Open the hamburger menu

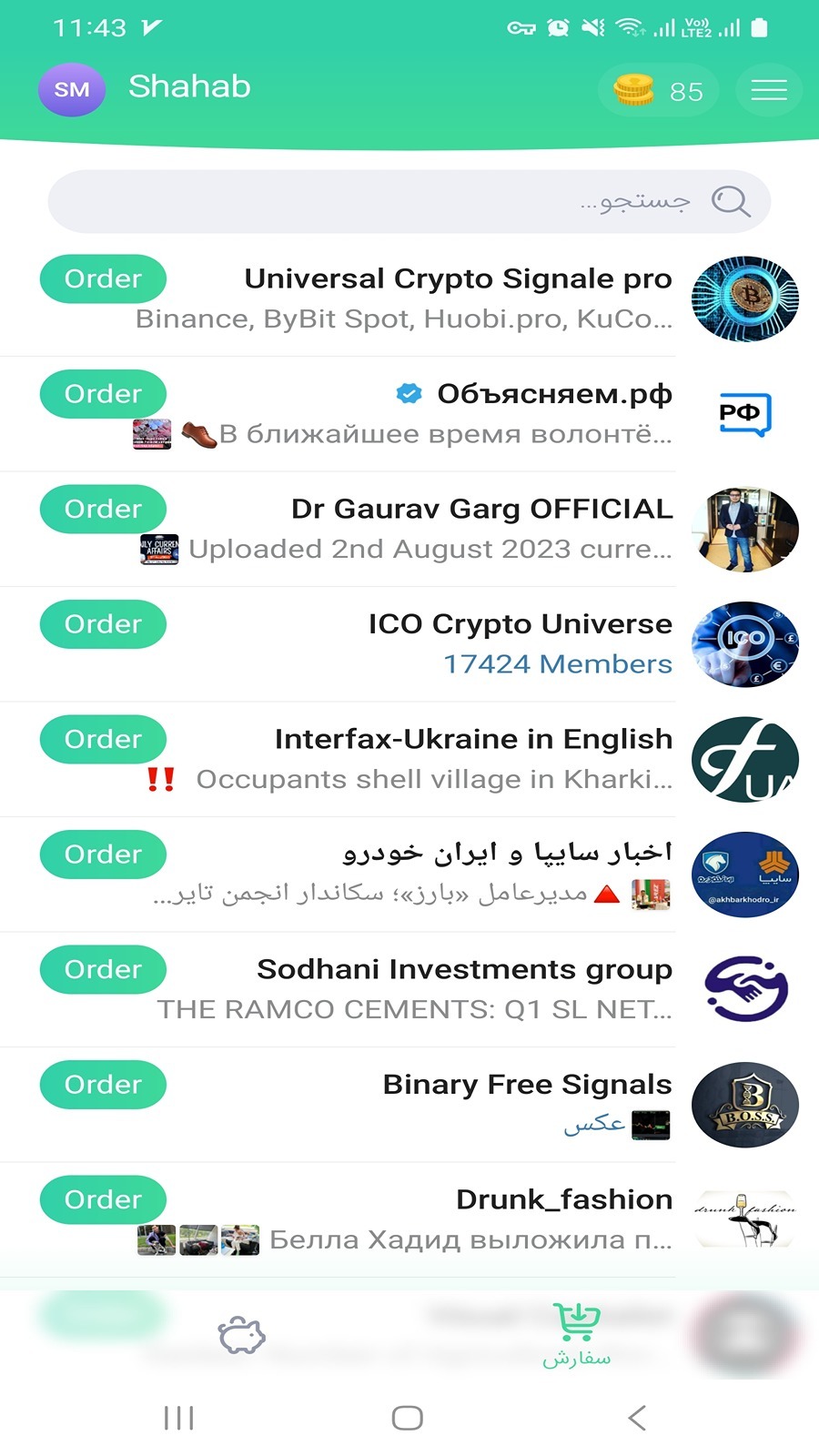coord(769,90)
